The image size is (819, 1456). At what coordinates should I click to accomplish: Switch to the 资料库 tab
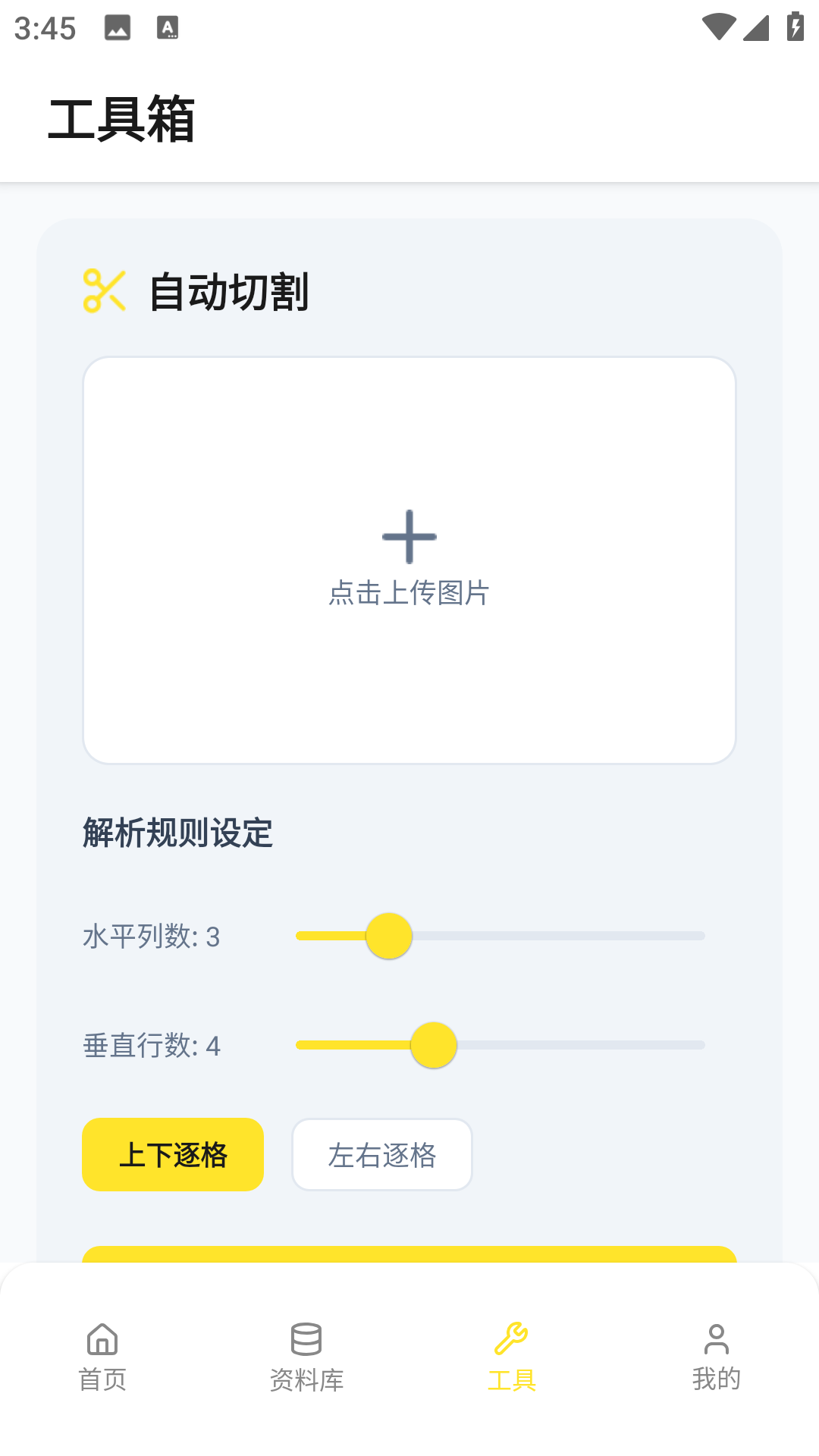coord(306,1357)
